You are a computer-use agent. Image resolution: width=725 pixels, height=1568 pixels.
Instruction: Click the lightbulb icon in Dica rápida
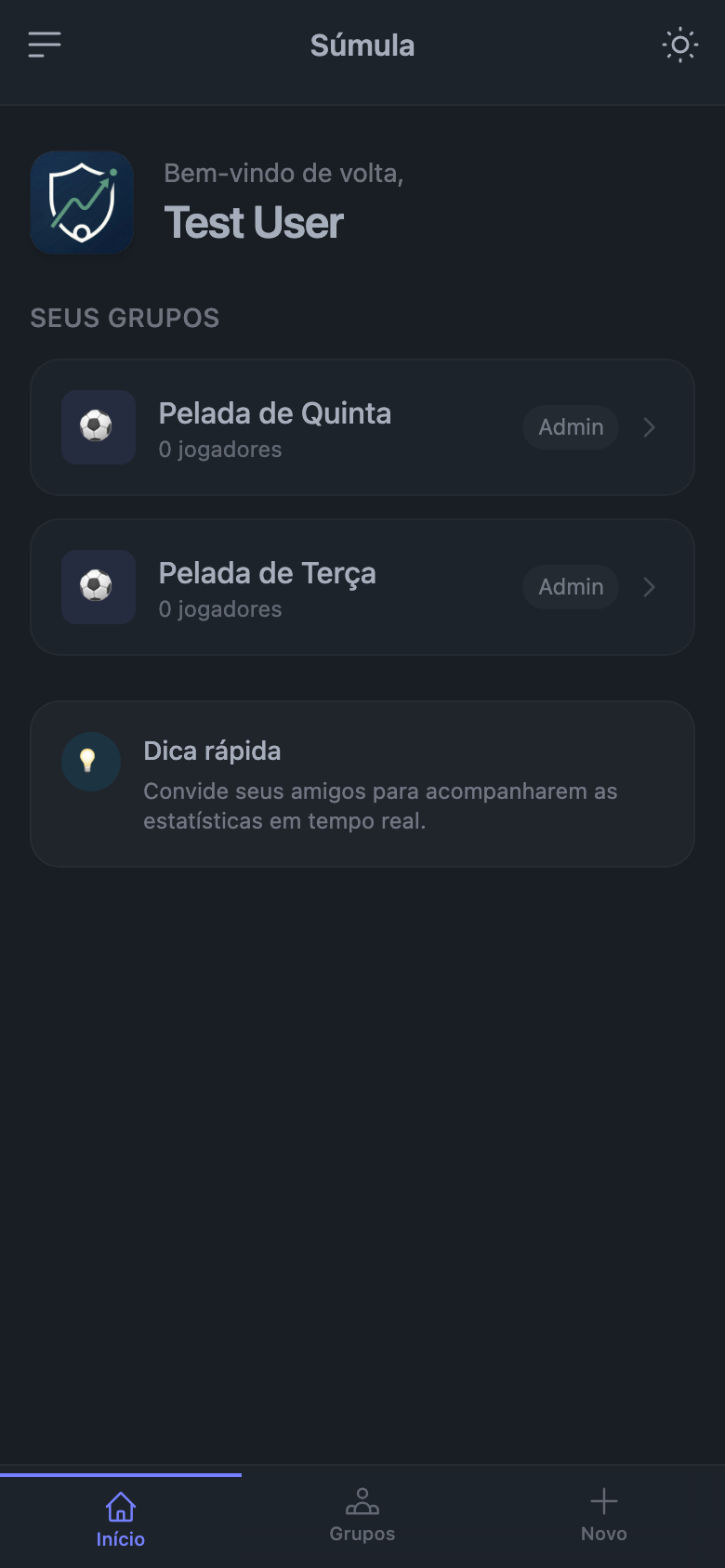[x=90, y=762]
